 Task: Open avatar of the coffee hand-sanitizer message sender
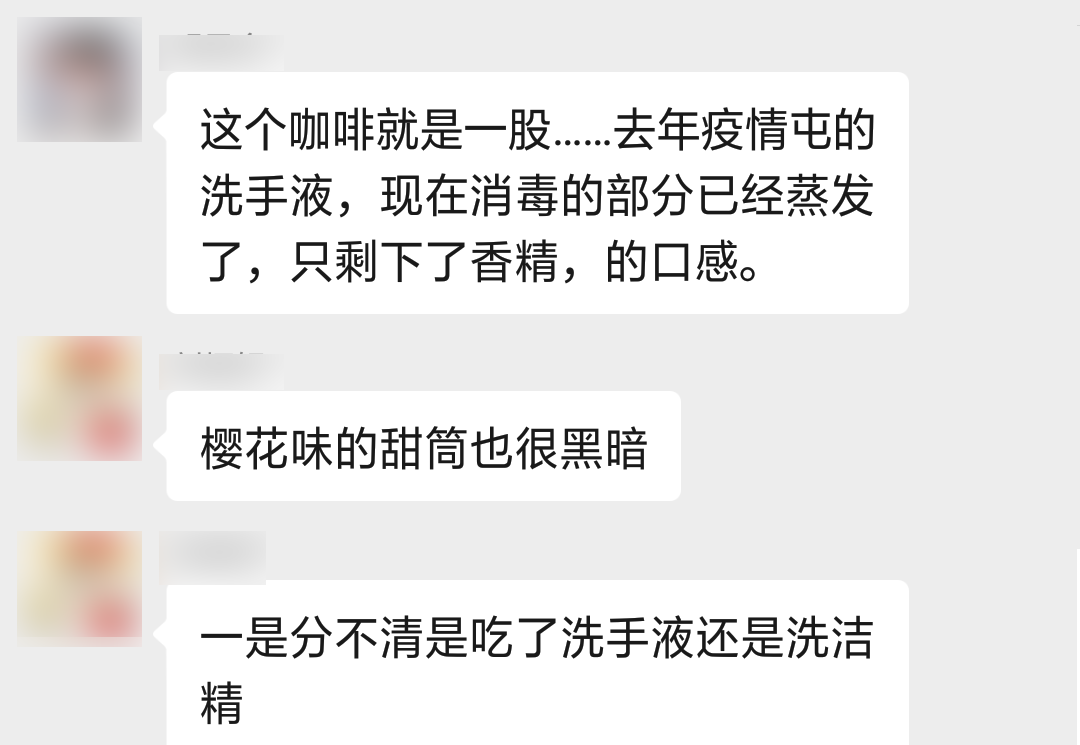pyautogui.click(x=79, y=79)
